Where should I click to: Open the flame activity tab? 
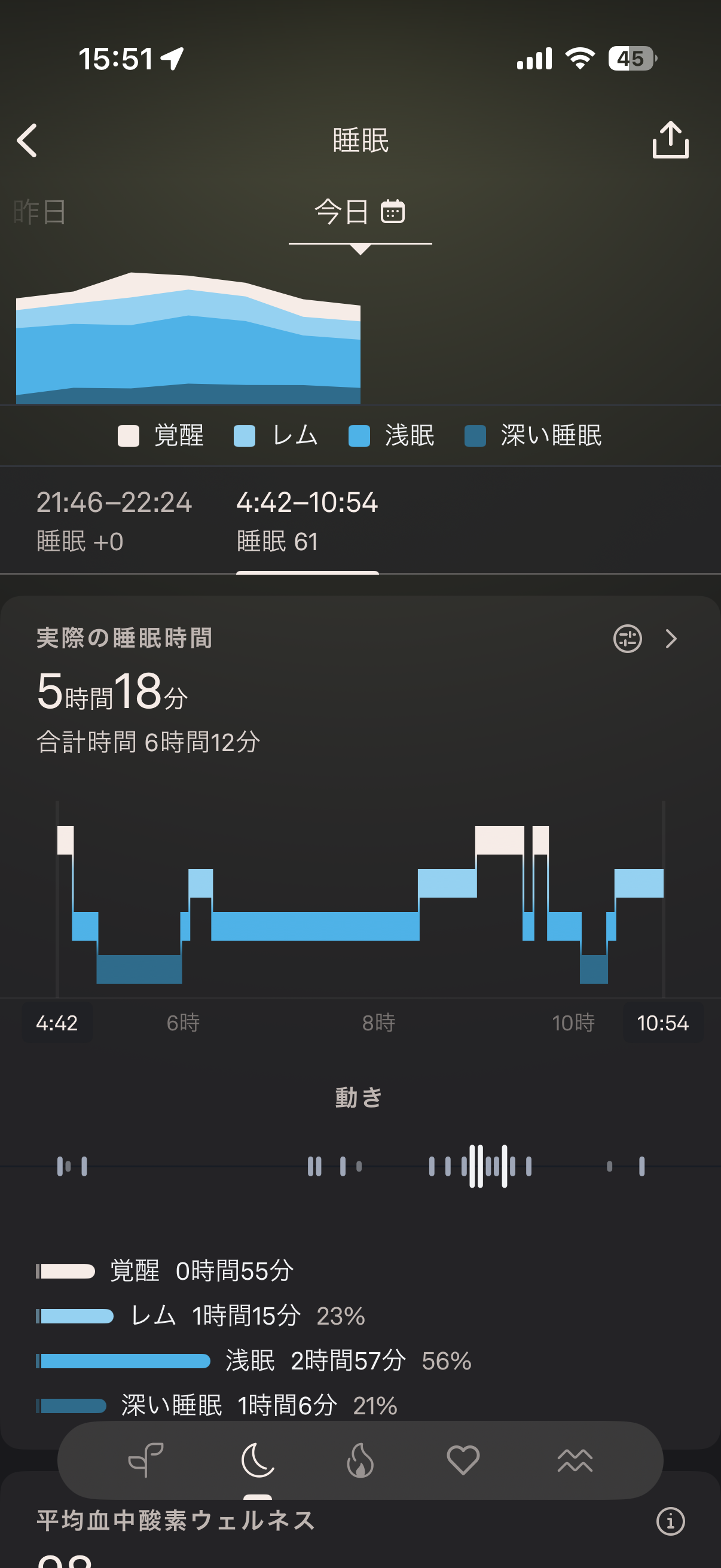360,1460
